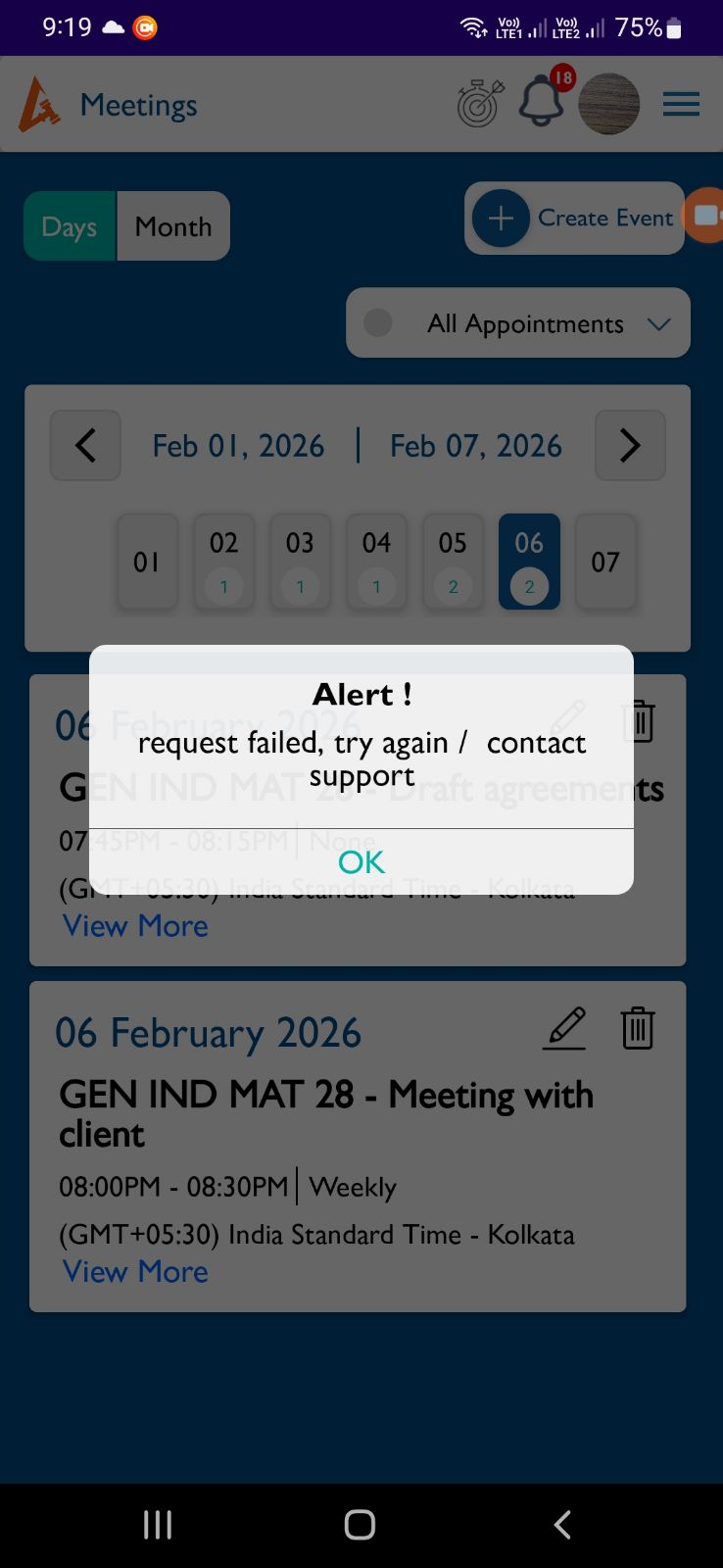Select day 02 in the week strip
This screenshot has height=1568, width=723.
pos(223,562)
